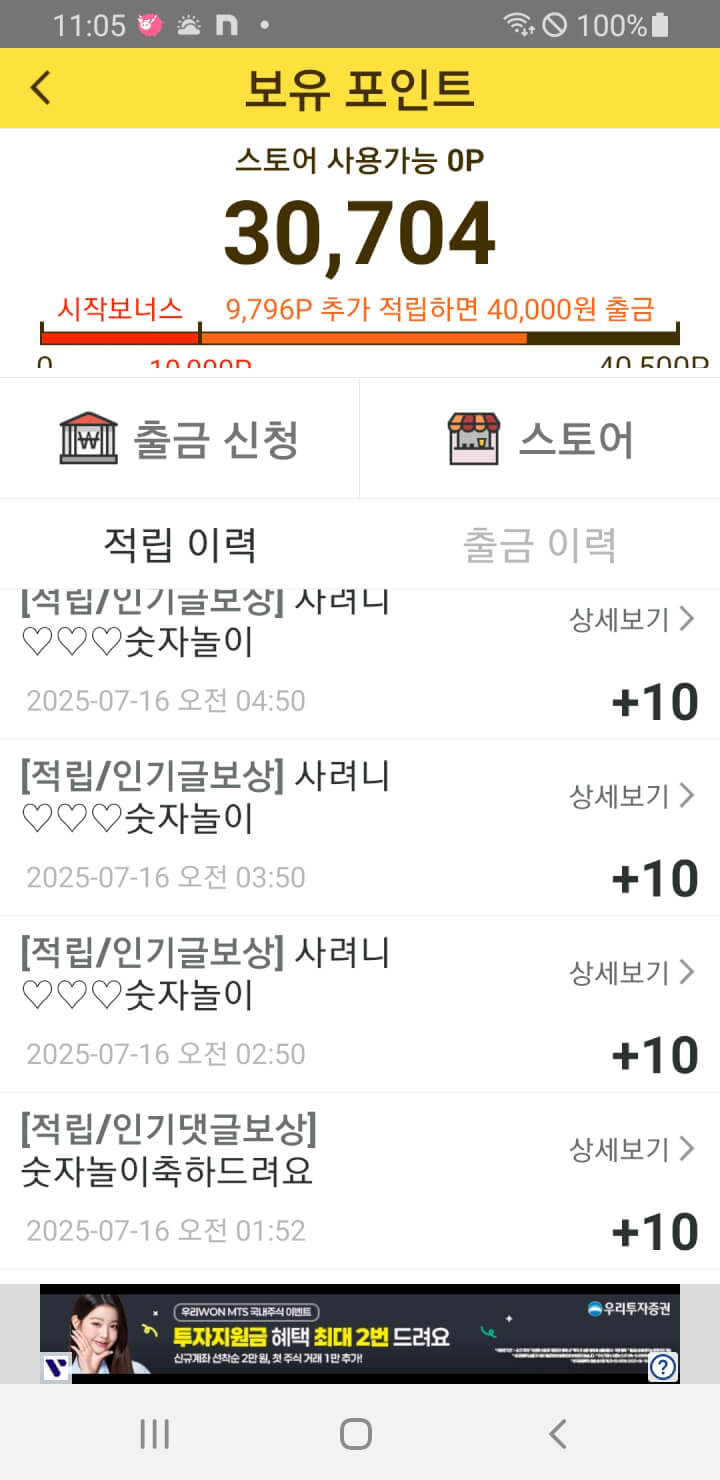
Task: View 상세보기 for the 04:50 entry
Action: click(632, 620)
